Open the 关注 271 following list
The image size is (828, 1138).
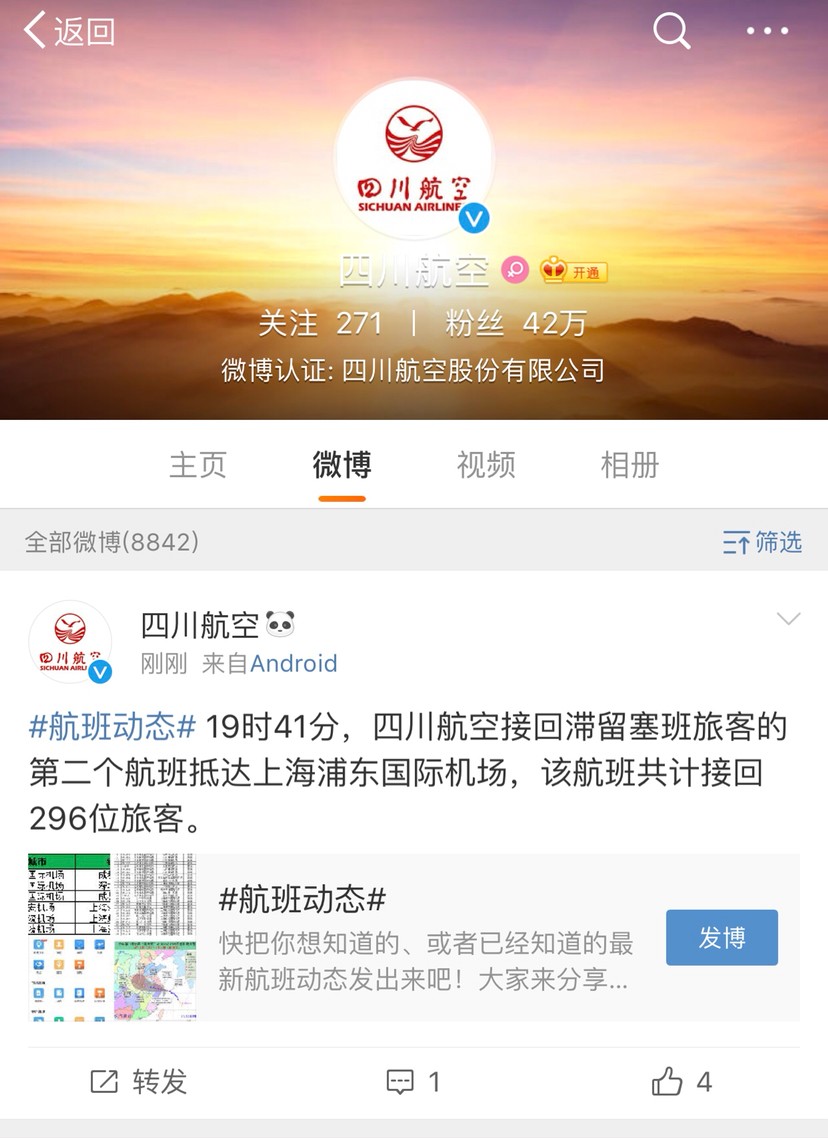click(320, 323)
